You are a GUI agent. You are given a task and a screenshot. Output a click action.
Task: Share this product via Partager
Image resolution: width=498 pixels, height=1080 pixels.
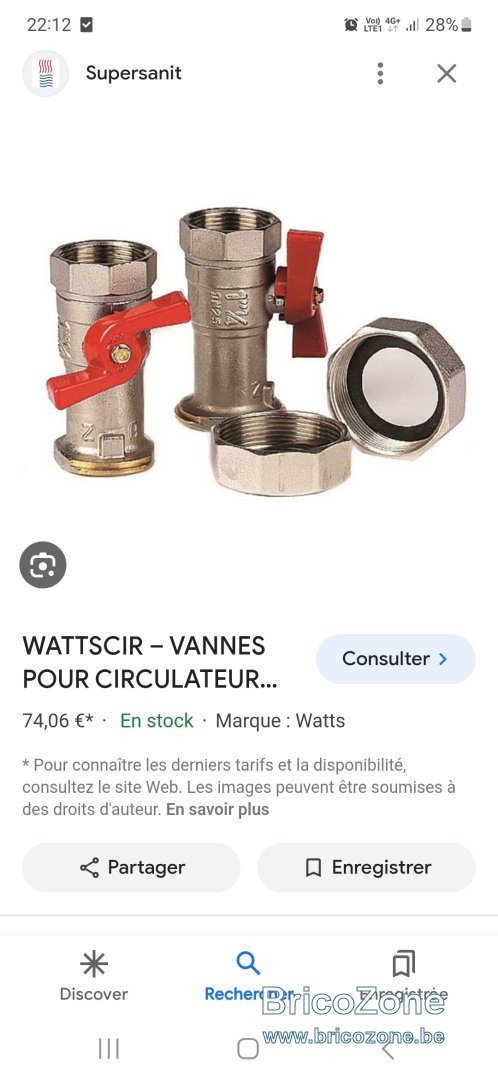132,867
